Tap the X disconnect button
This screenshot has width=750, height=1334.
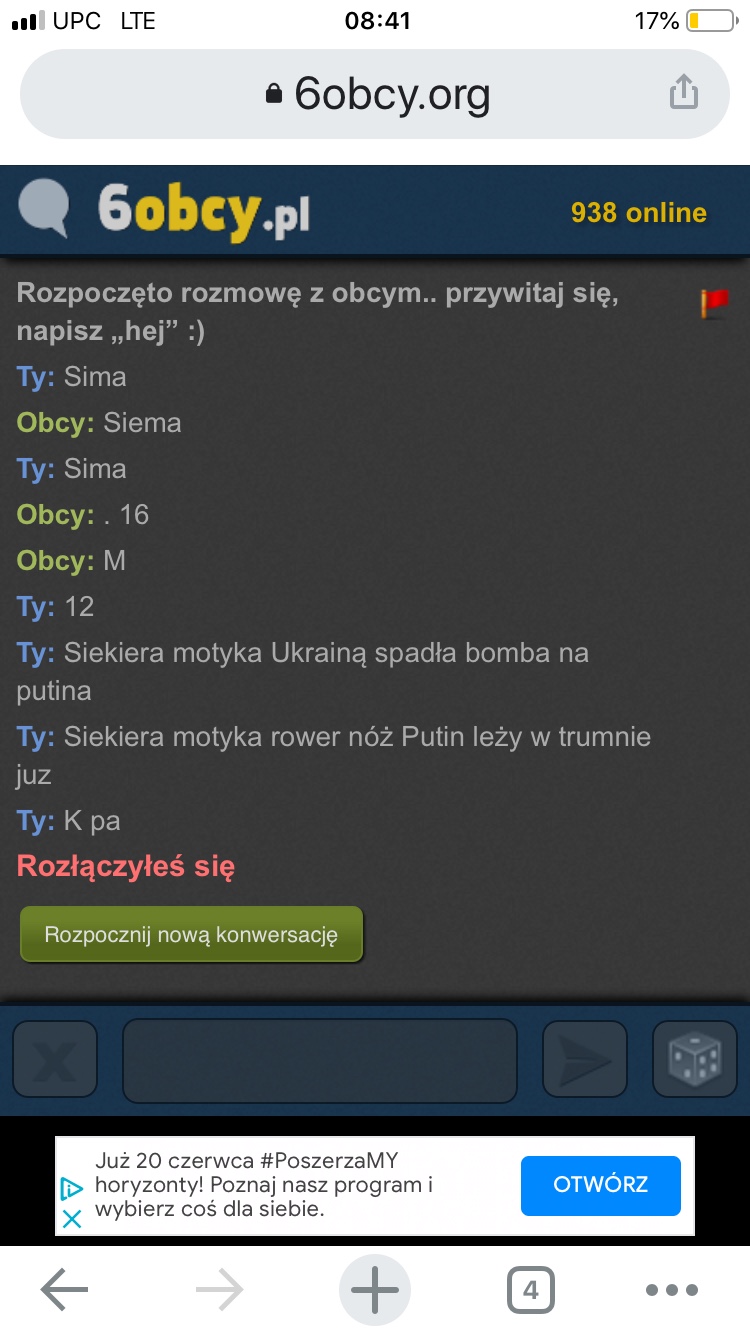pyautogui.click(x=55, y=1060)
